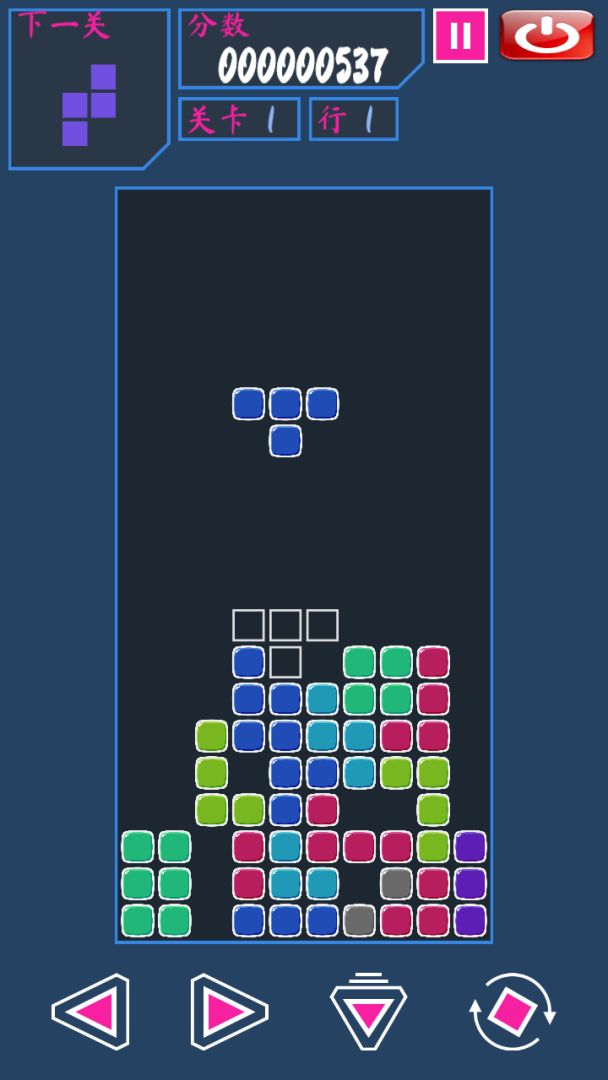This screenshot has width=608, height=1080.
Task: Move the falling piece left
Action: (x=91, y=1011)
